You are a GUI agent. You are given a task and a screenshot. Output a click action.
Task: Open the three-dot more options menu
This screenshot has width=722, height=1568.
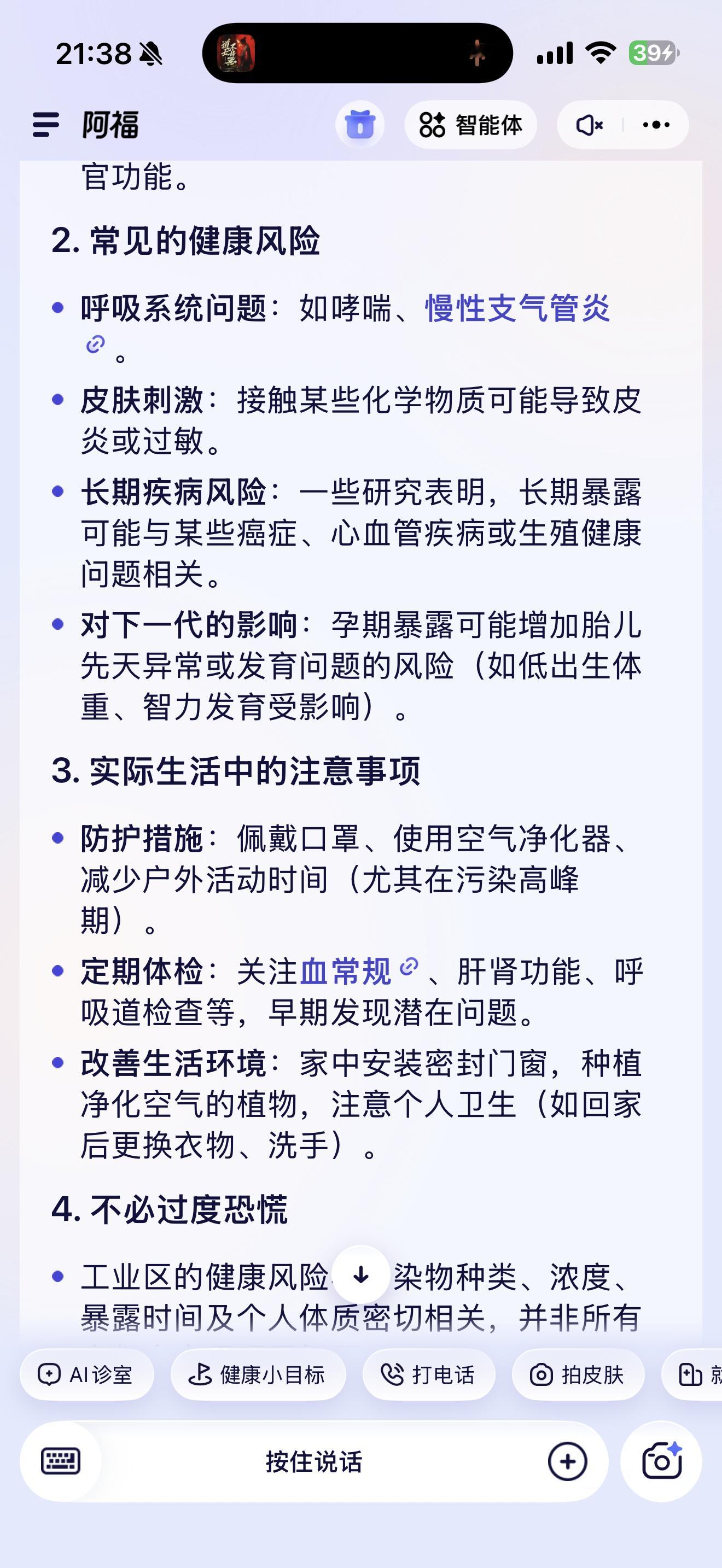point(656,124)
